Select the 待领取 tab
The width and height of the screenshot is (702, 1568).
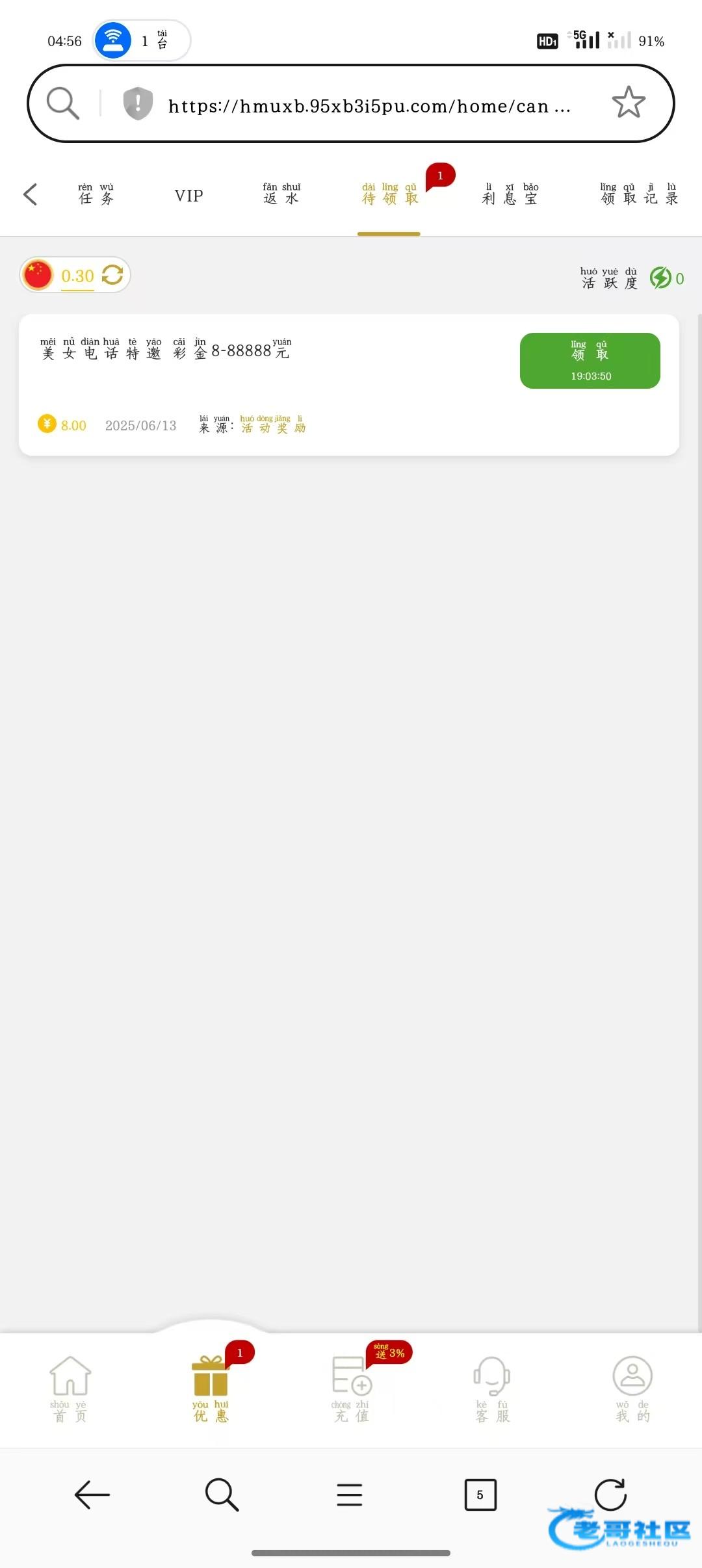pos(389,195)
